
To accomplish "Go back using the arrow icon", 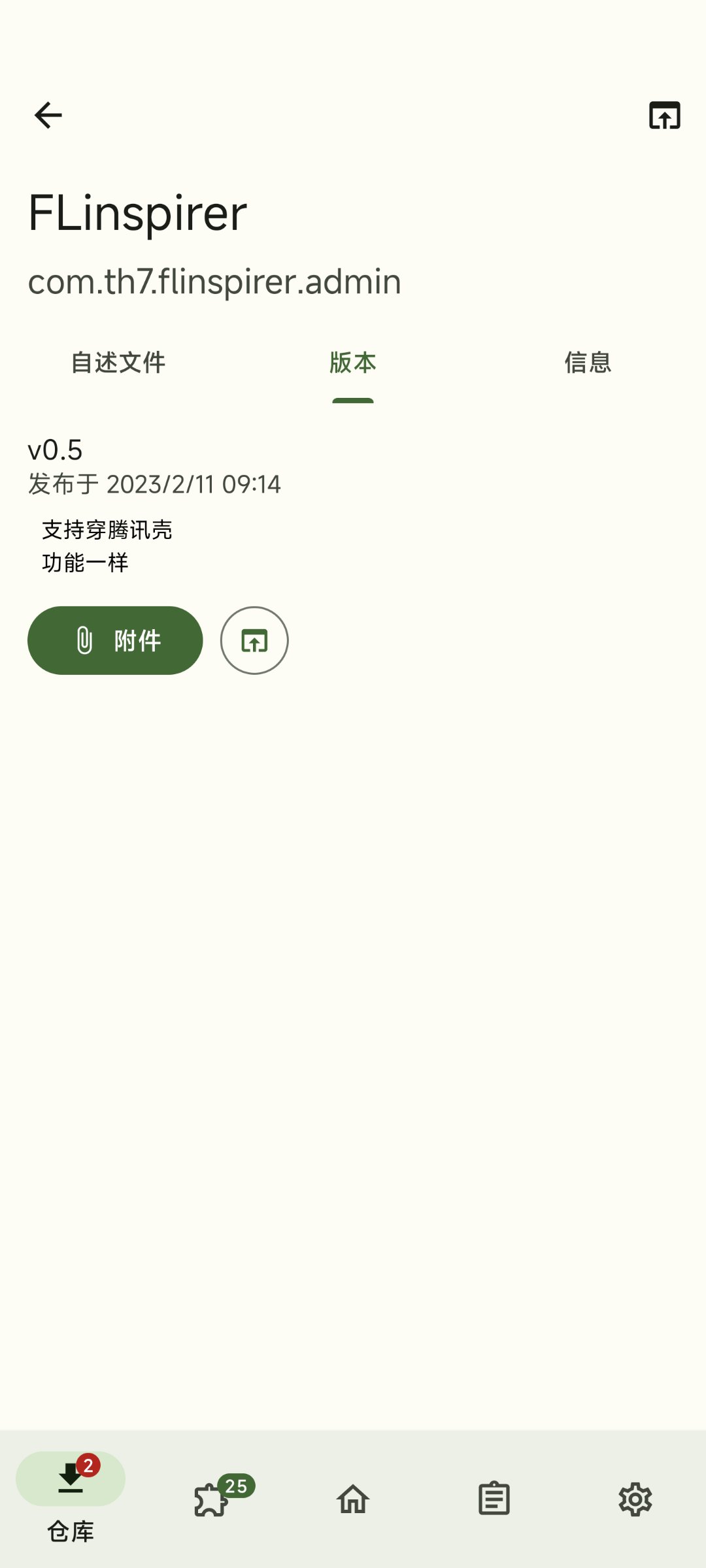I will point(48,116).
